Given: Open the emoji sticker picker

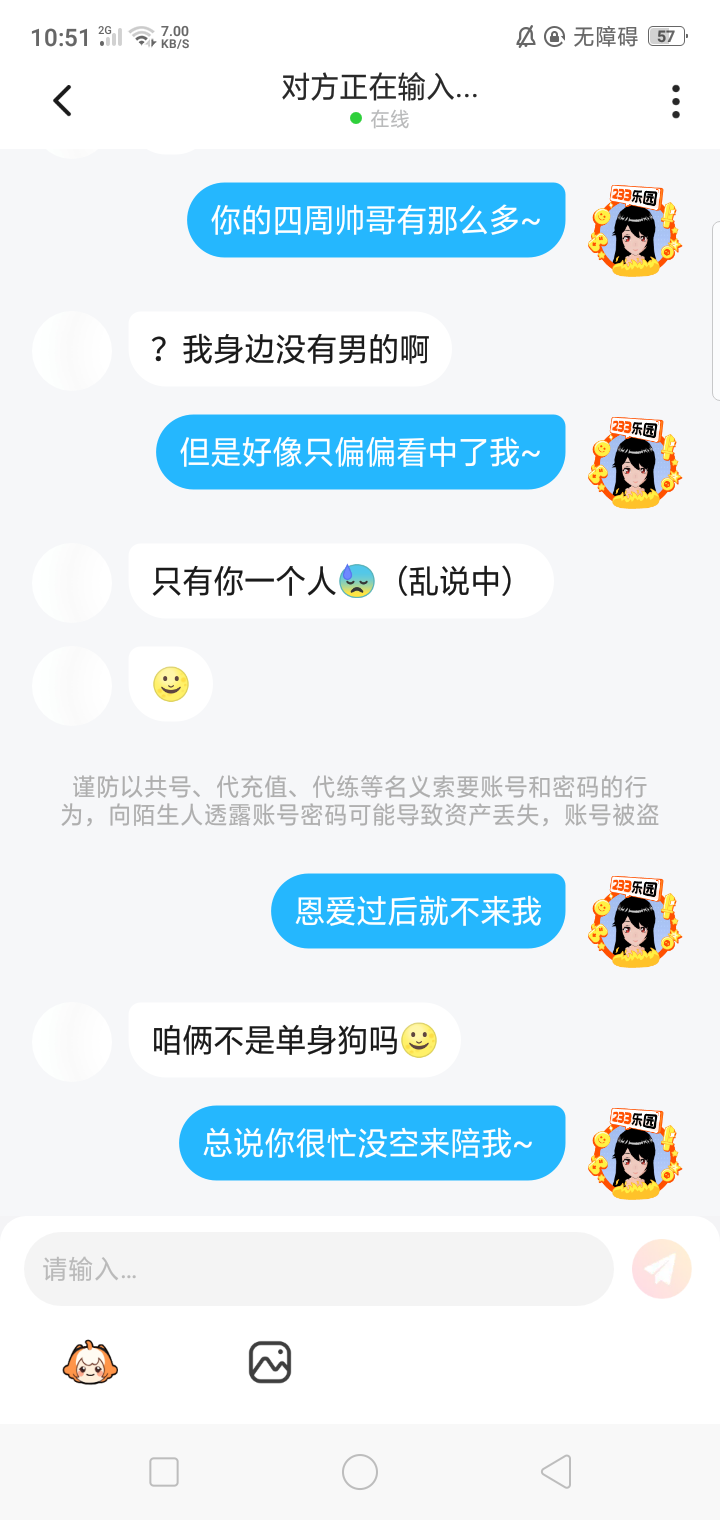Looking at the screenshot, I should 90,1362.
